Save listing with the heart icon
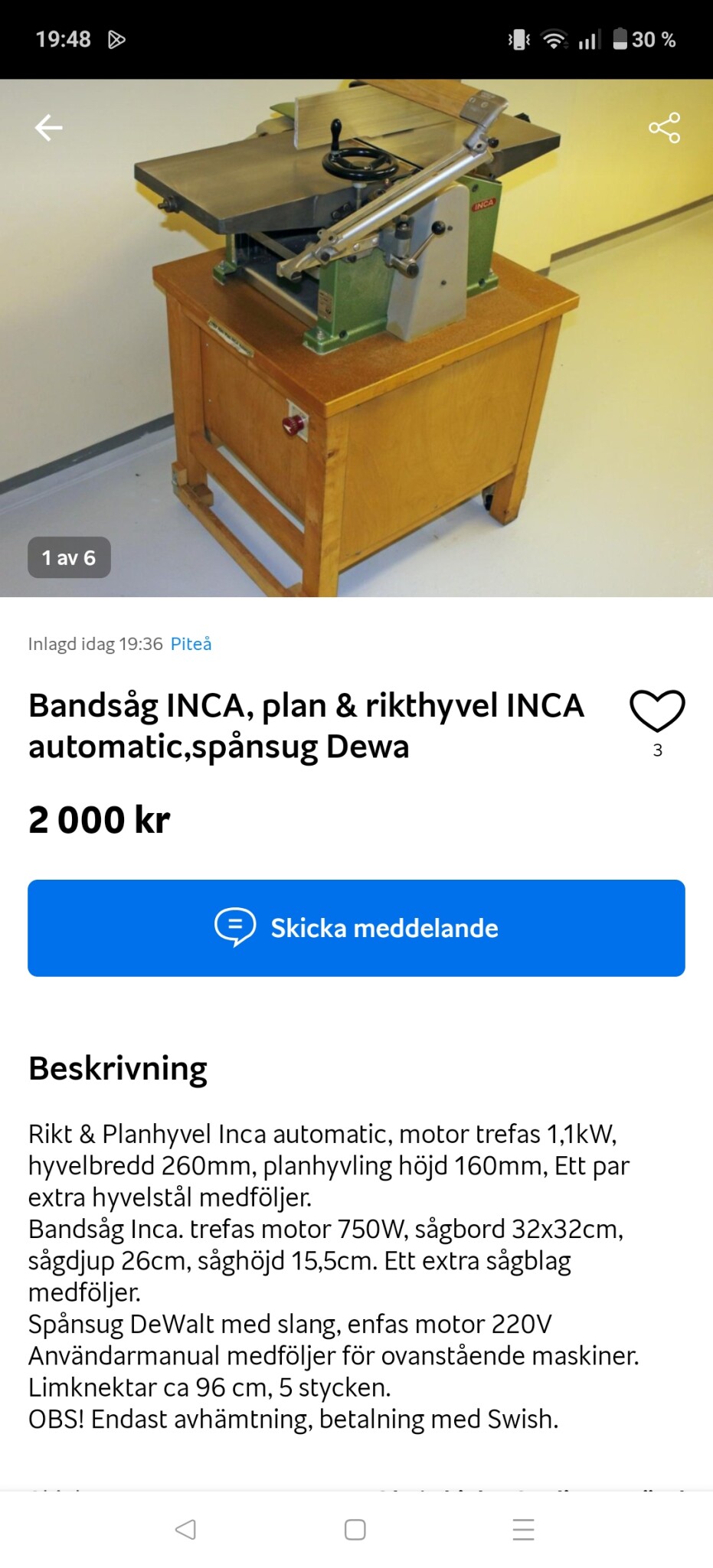Viewport: 713px width, 1568px height. [x=657, y=710]
